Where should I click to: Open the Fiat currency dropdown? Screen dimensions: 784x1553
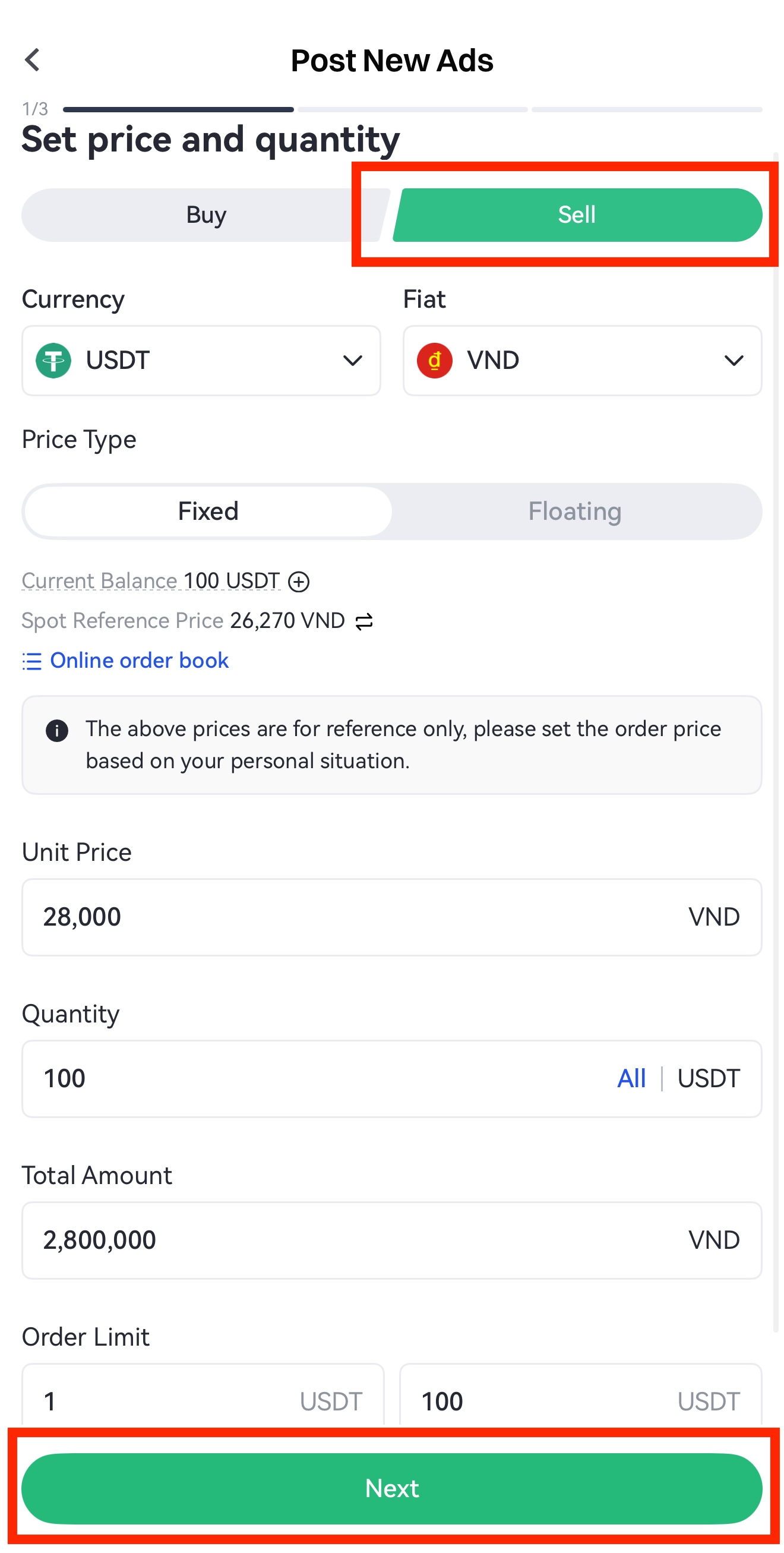coord(735,361)
